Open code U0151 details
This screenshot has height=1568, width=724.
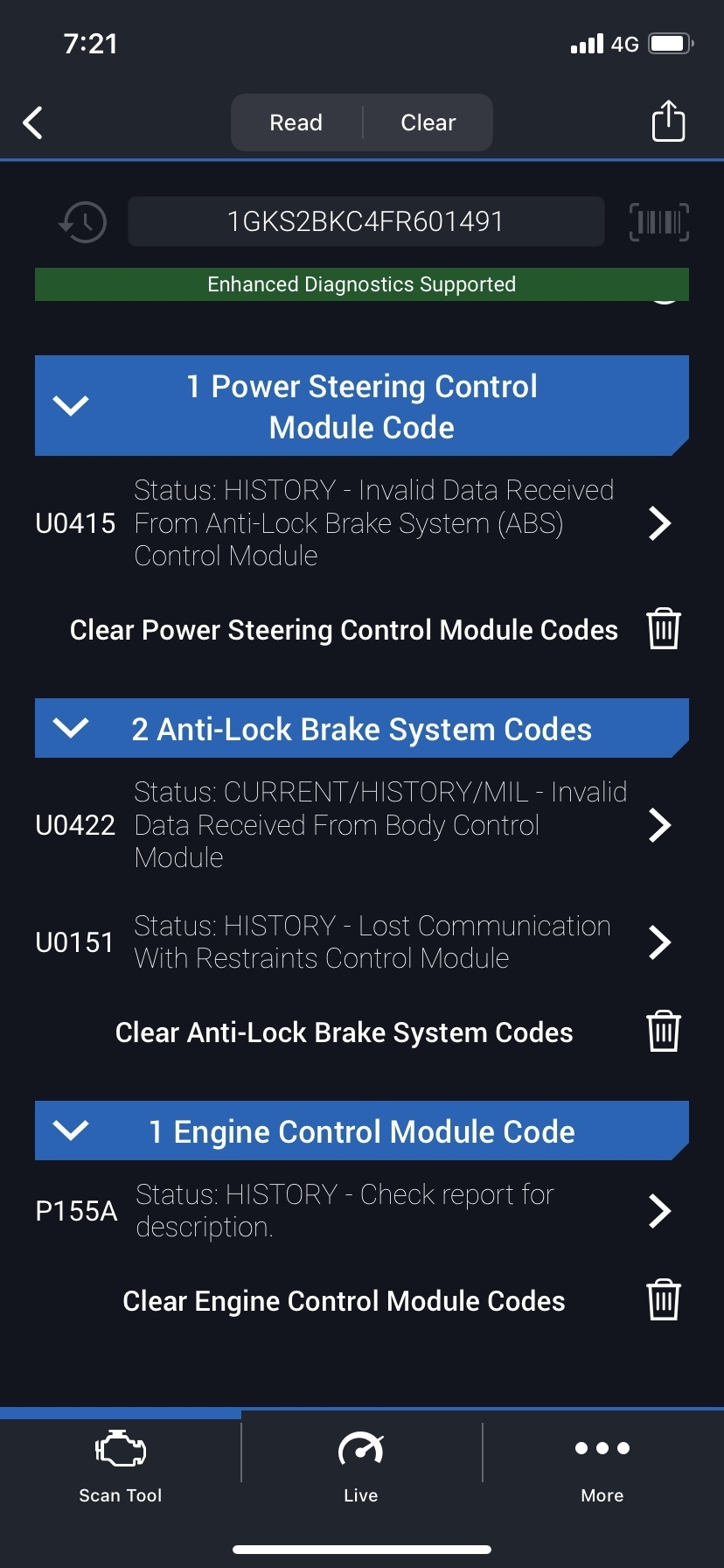[659, 942]
